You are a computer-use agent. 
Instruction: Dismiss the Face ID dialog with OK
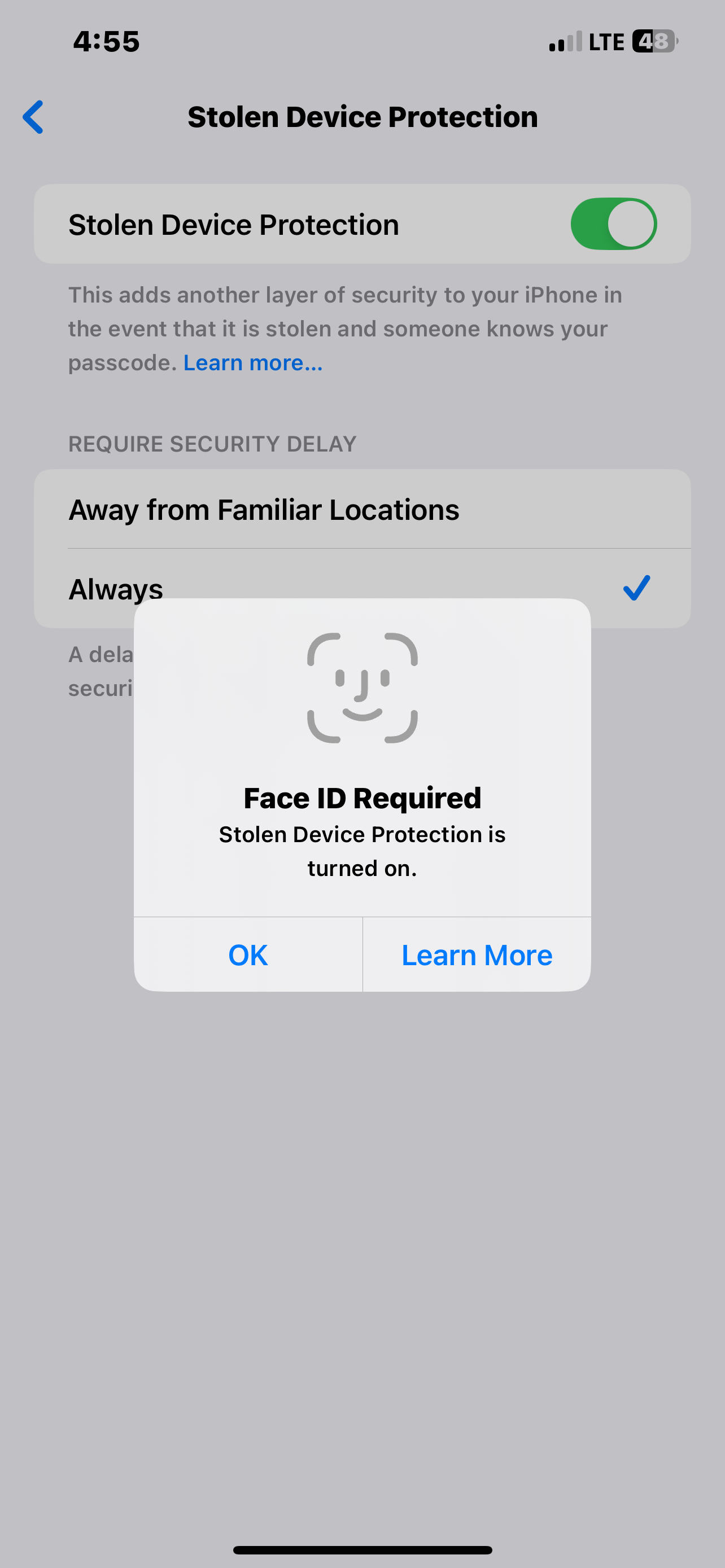point(248,954)
